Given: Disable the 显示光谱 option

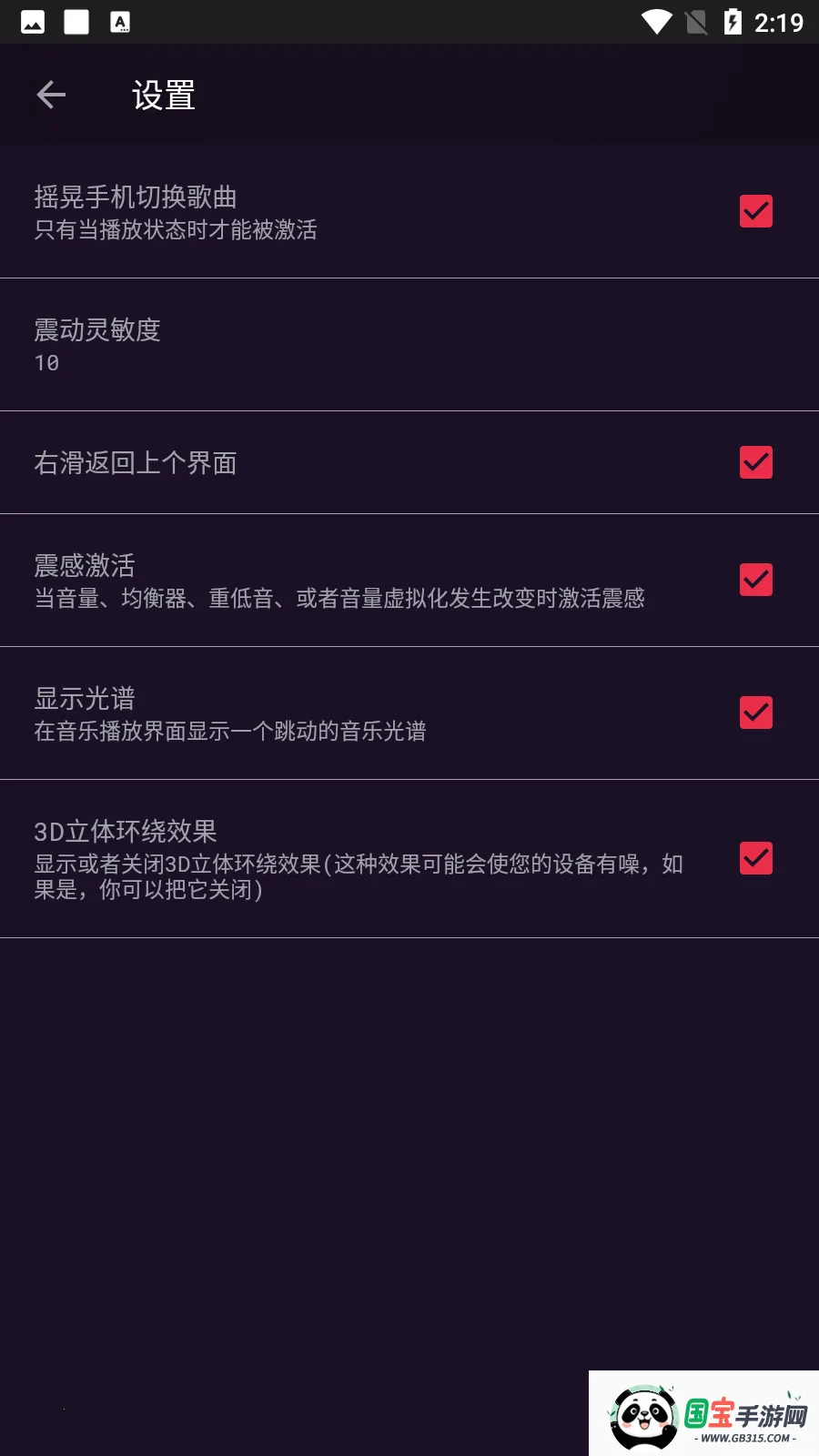Looking at the screenshot, I should 755,712.
